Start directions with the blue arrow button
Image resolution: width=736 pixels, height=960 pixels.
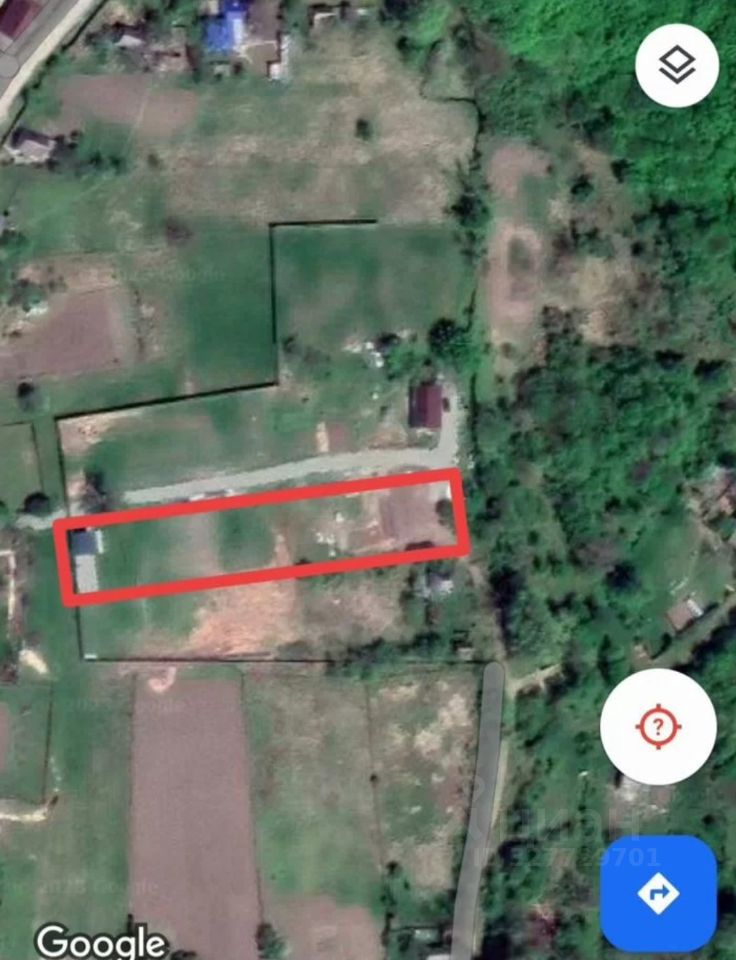point(658,893)
